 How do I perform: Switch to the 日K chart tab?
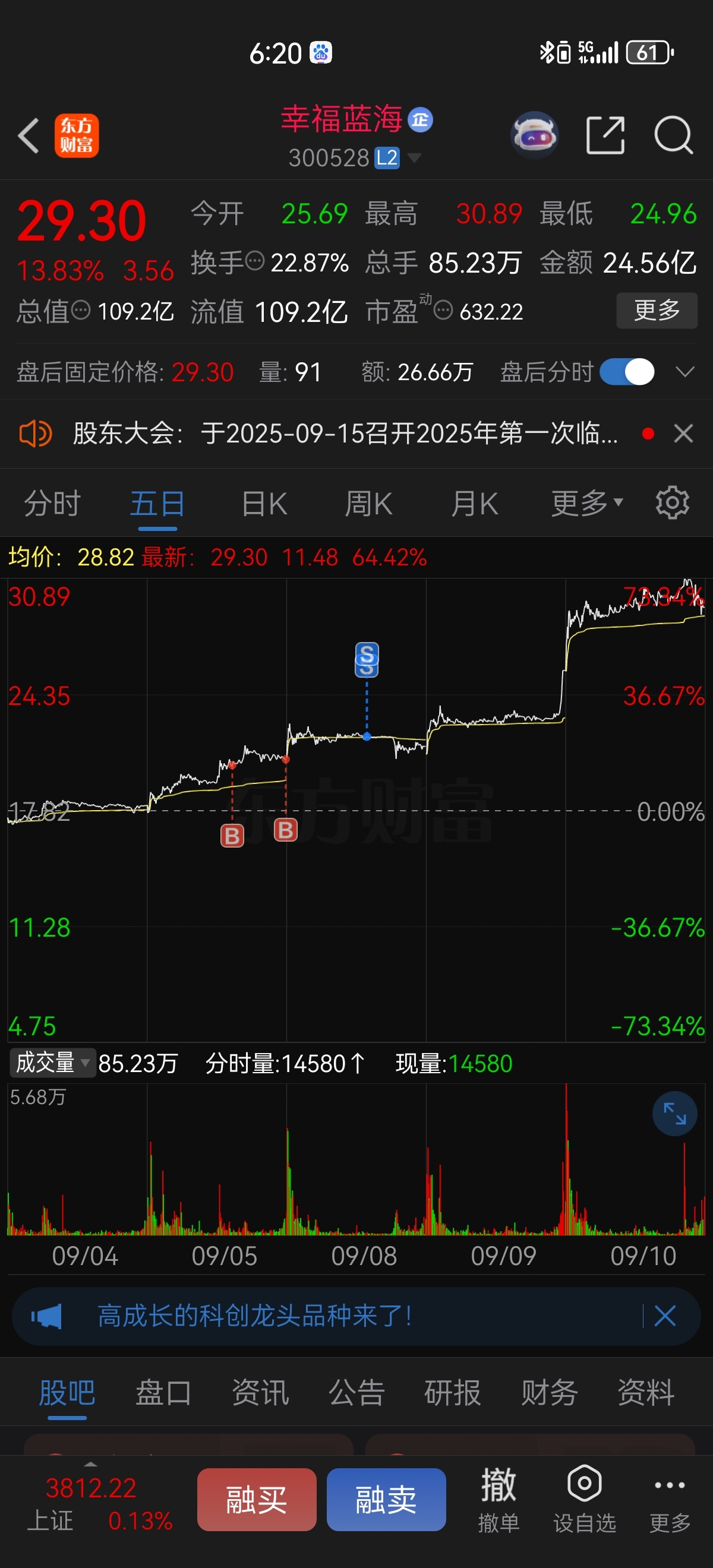[x=264, y=504]
